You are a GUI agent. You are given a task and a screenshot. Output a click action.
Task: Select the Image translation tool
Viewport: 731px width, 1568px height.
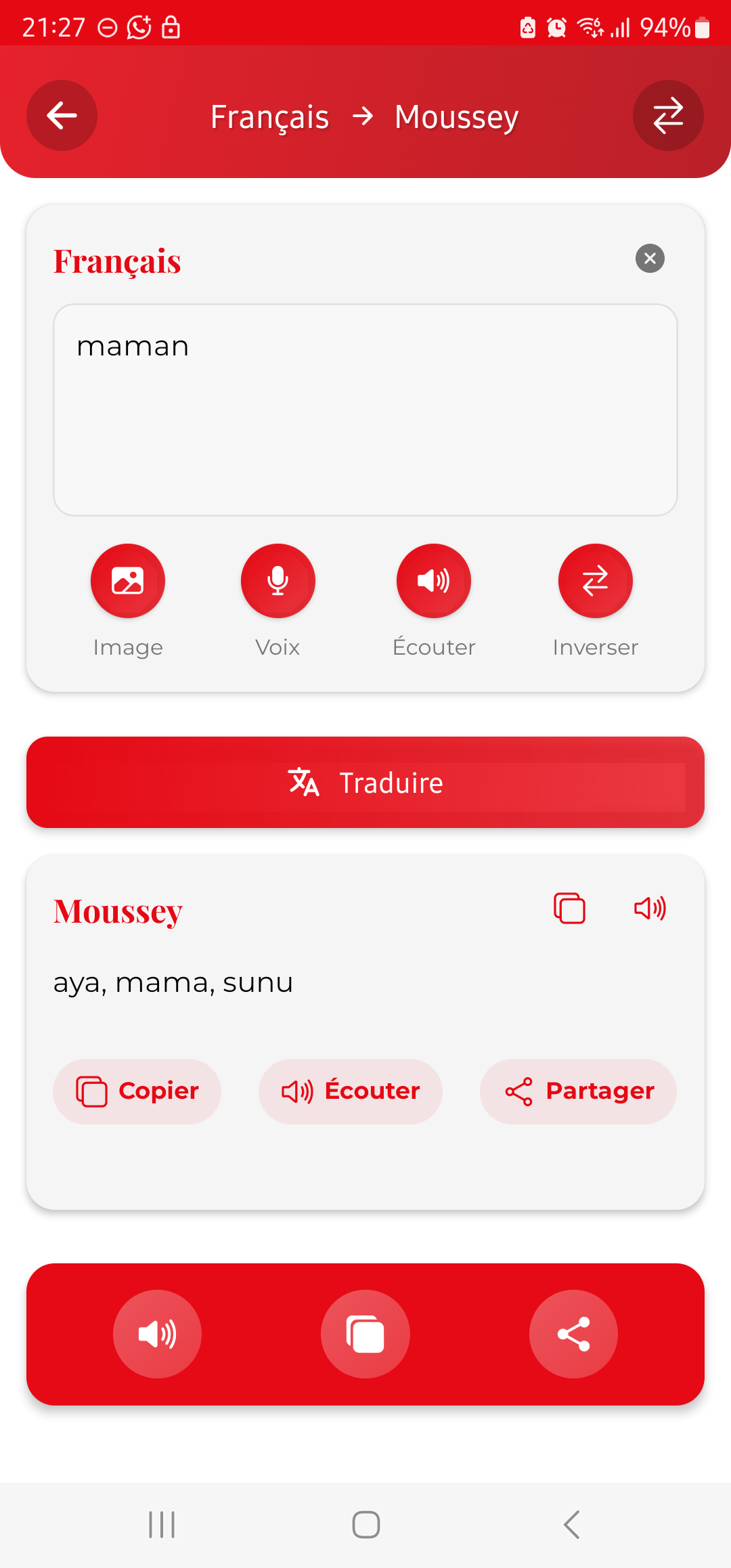coord(128,580)
